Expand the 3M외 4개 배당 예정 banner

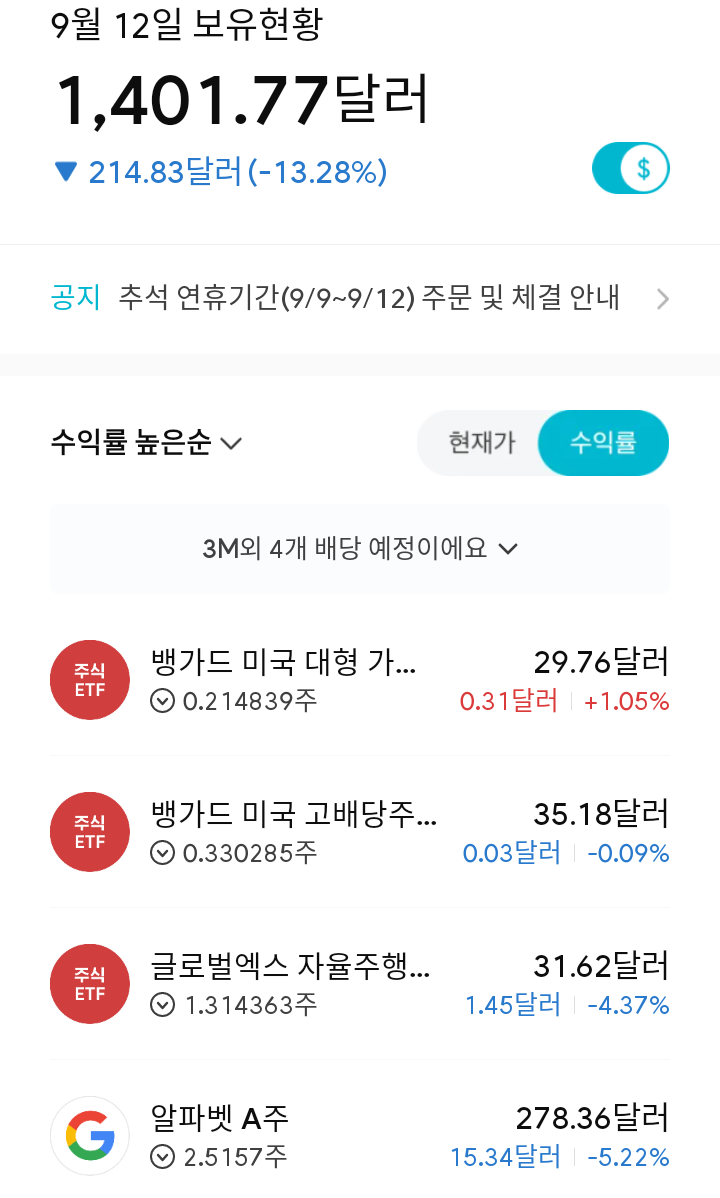pyautogui.click(x=360, y=549)
